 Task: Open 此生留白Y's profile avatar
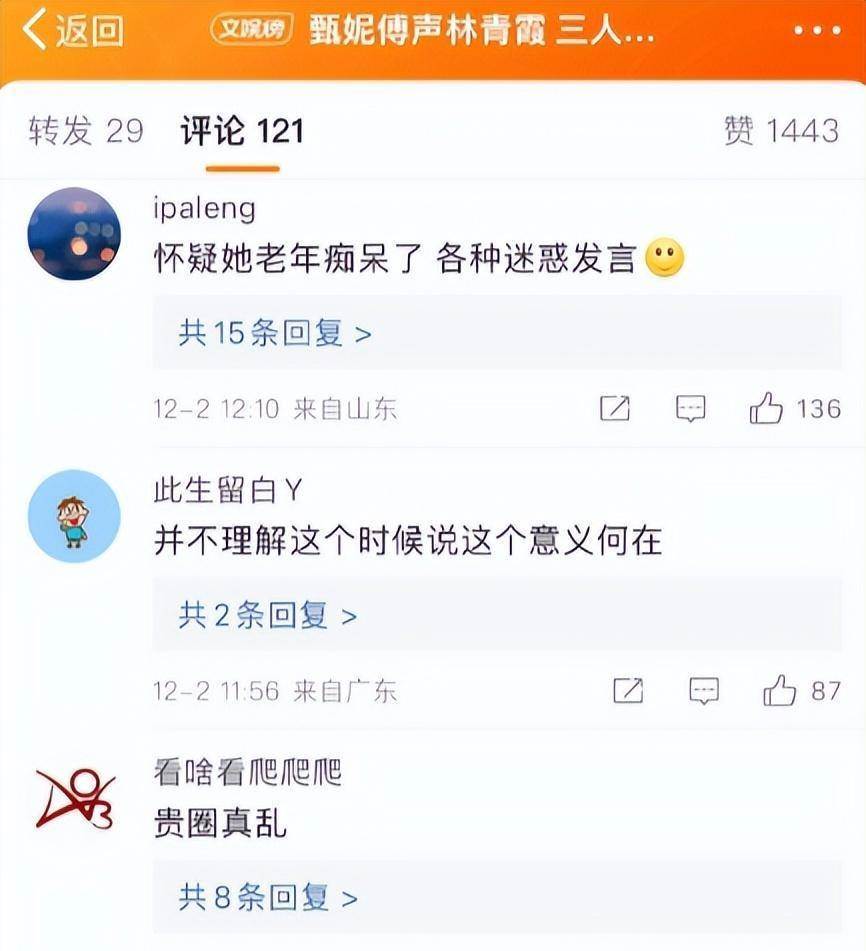[x=74, y=516]
